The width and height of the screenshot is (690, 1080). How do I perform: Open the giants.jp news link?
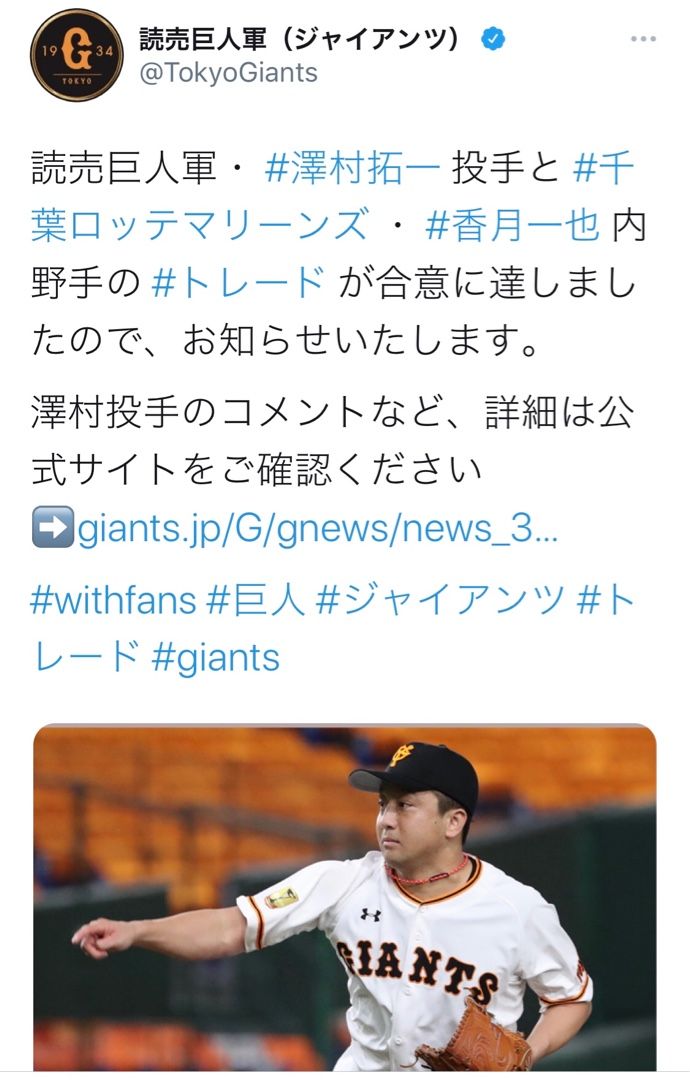point(316,530)
